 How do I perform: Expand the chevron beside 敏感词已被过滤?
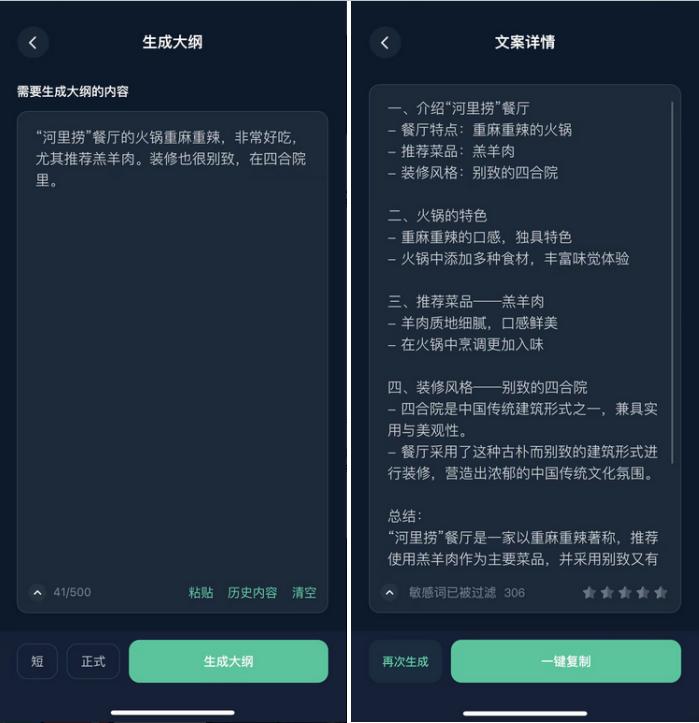pyautogui.click(x=390, y=592)
